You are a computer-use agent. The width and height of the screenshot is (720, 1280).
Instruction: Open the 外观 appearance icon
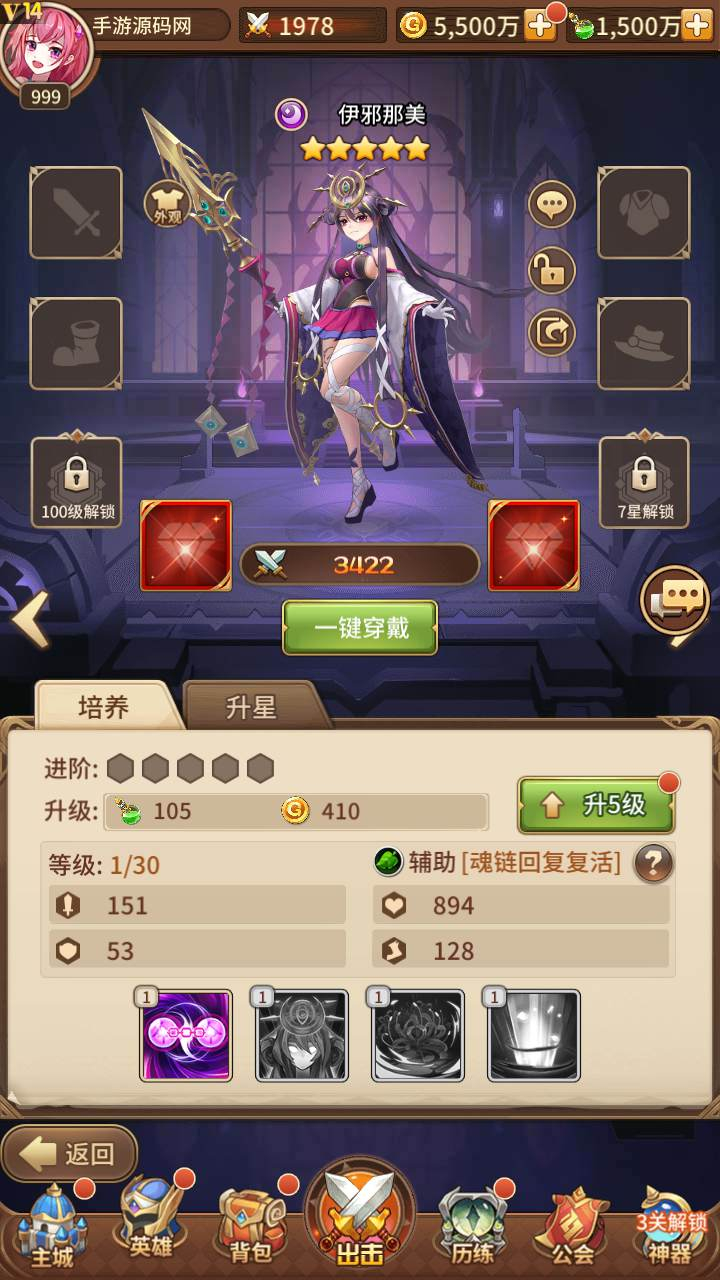point(167,204)
